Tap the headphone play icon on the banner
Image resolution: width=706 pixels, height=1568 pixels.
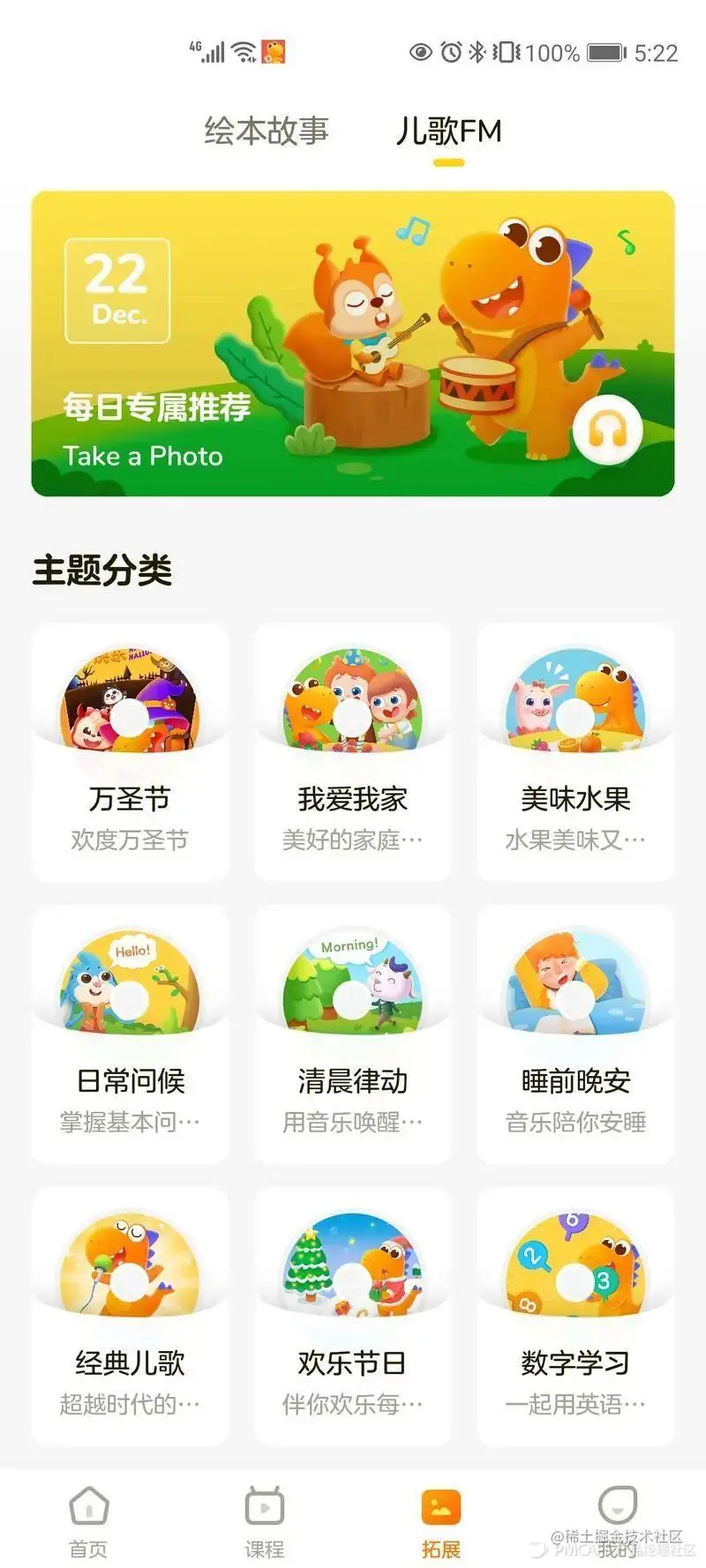point(605,429)
